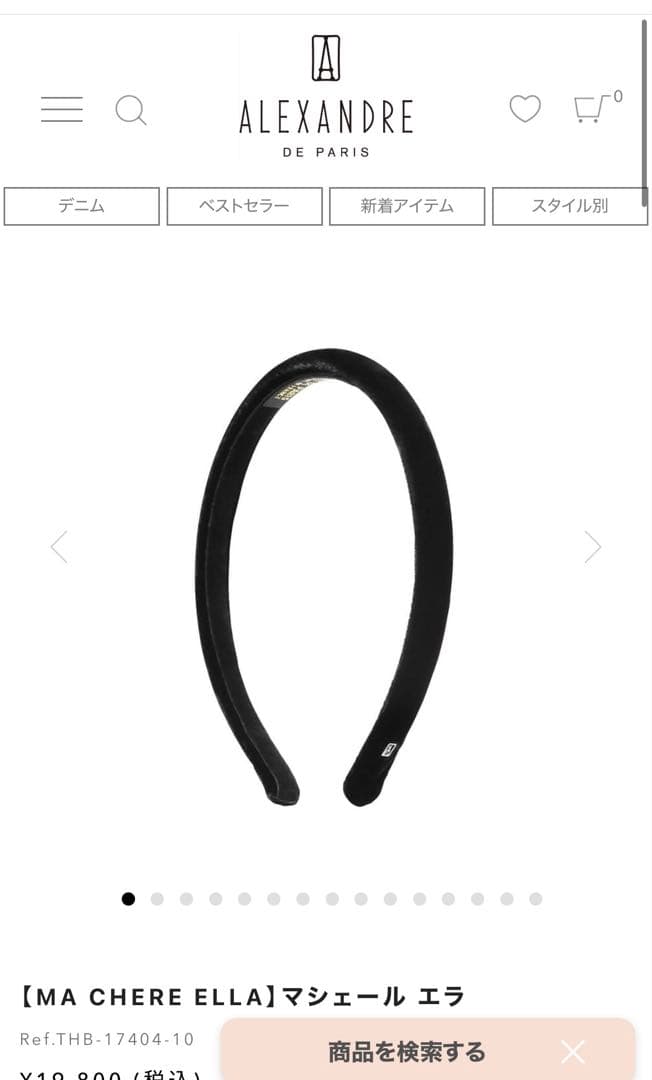Open the wishlist heart icon
The height and width of the screenshot is (1080, 652).
coord(525,108)
